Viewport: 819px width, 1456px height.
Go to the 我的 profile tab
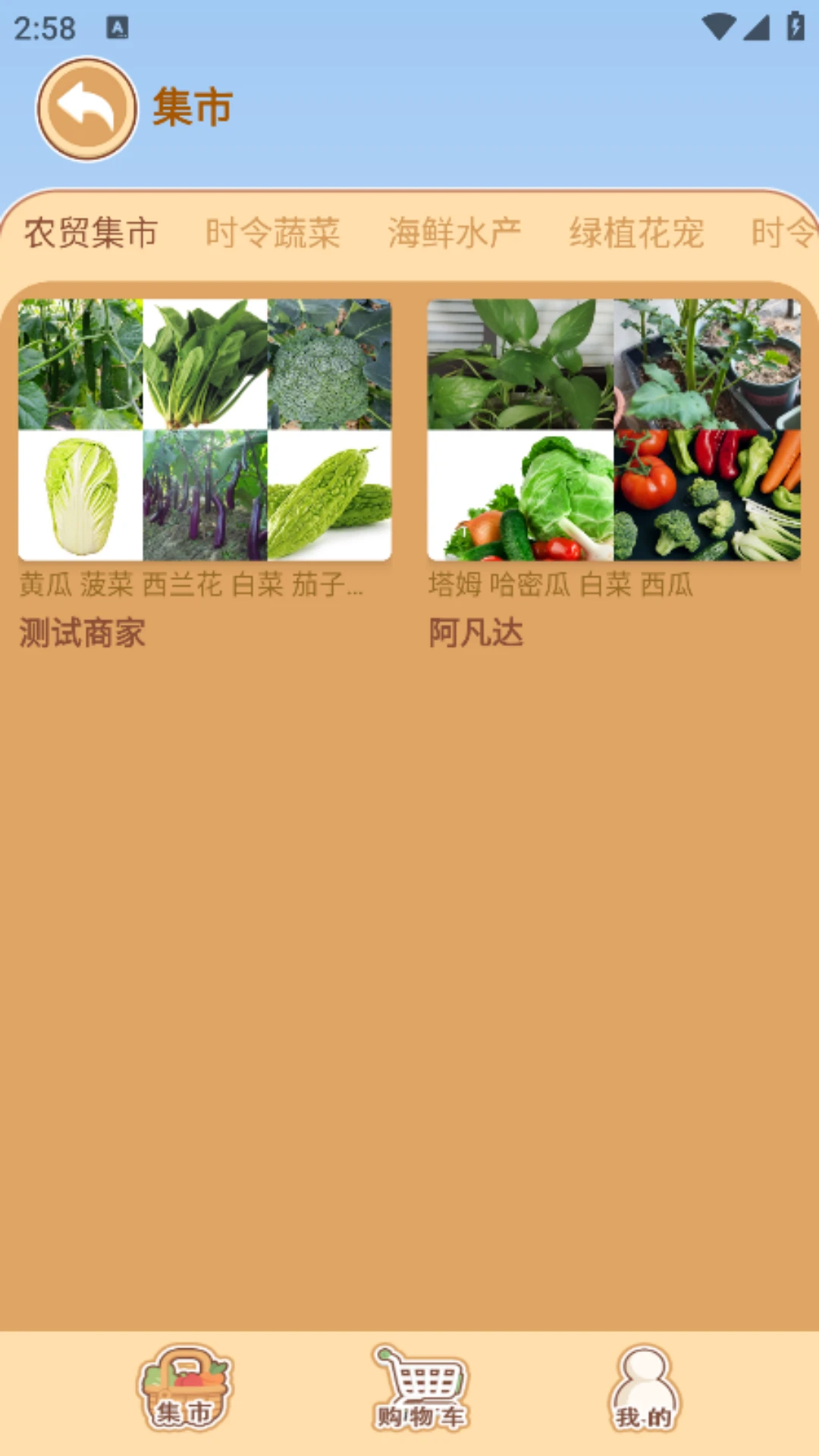643,1389
